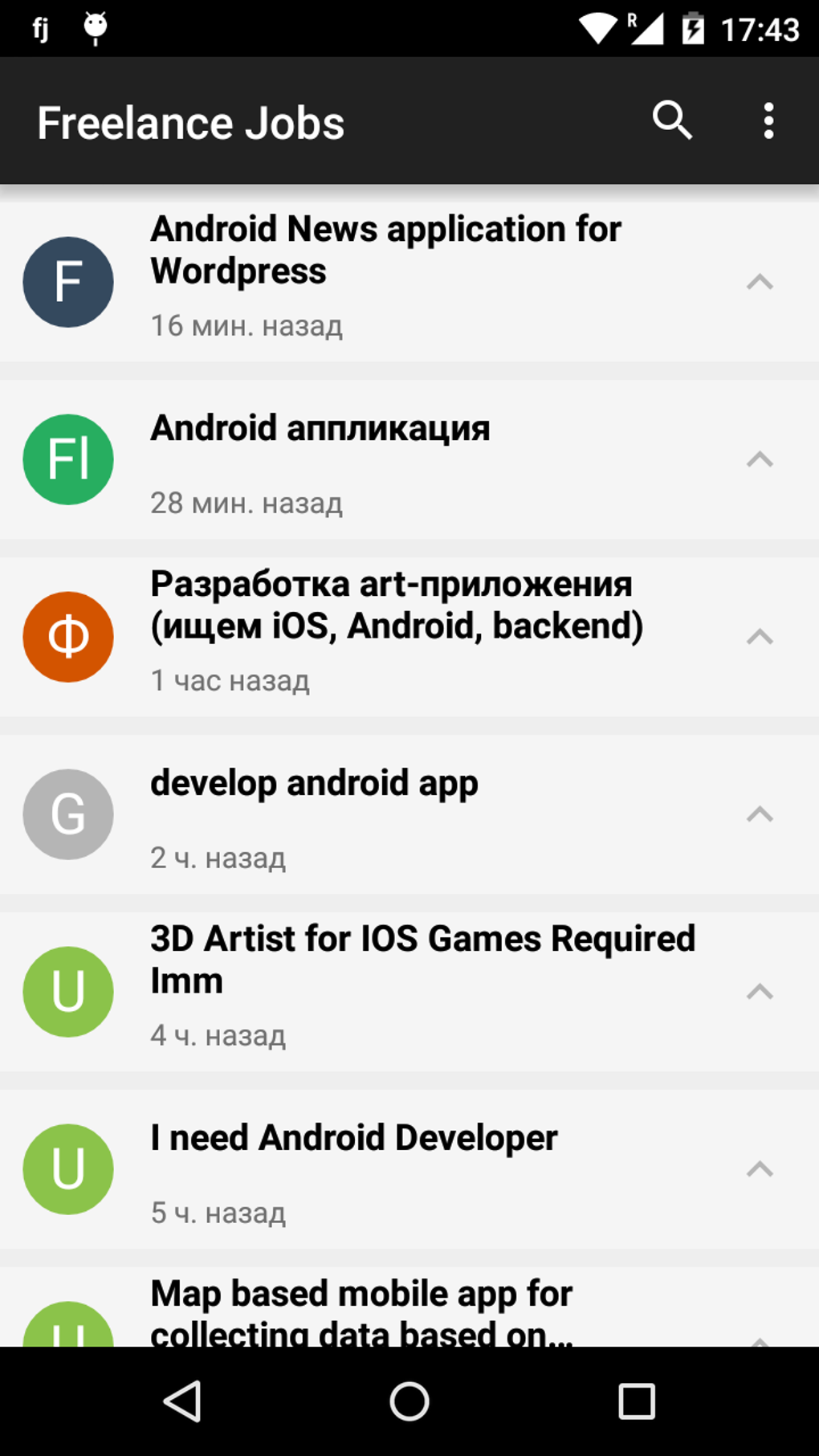Open the Android News application for Wordpress job
819x1456 pixels.
(385, 251)
